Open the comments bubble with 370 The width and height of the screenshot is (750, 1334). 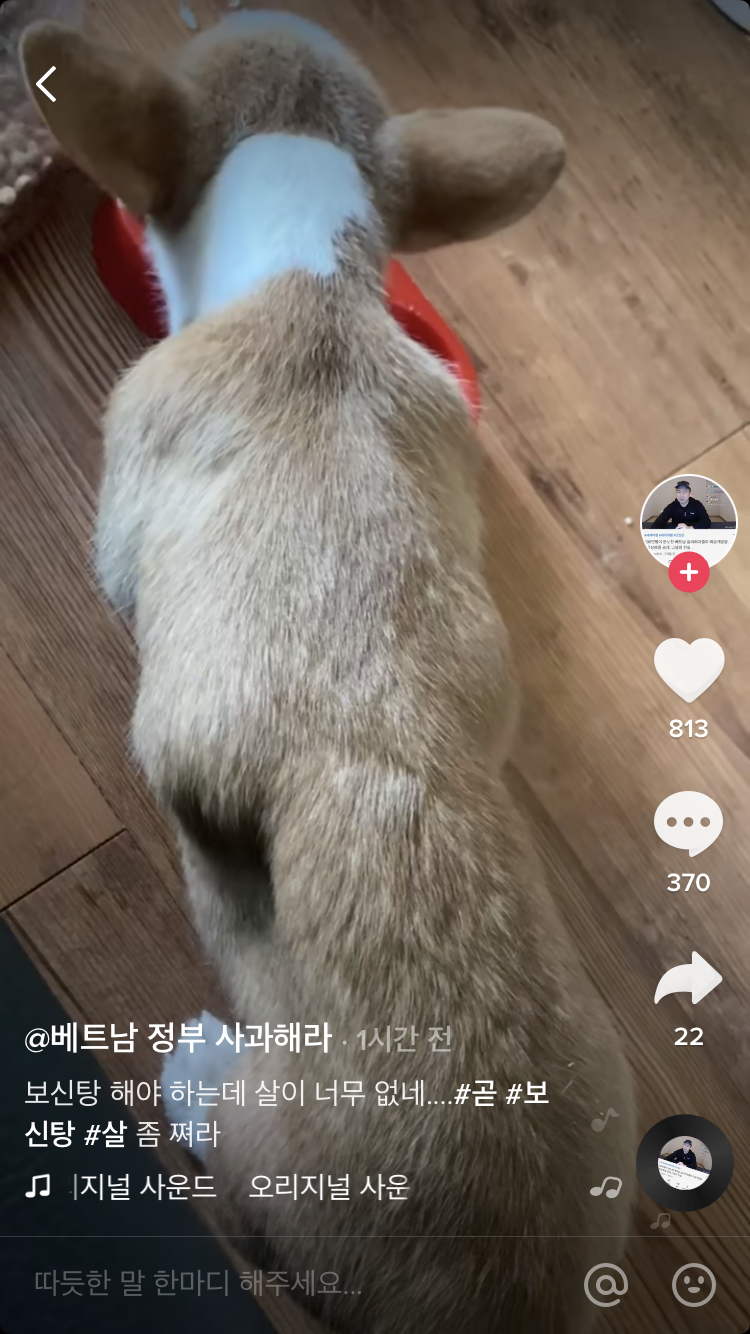coord(688,823)
